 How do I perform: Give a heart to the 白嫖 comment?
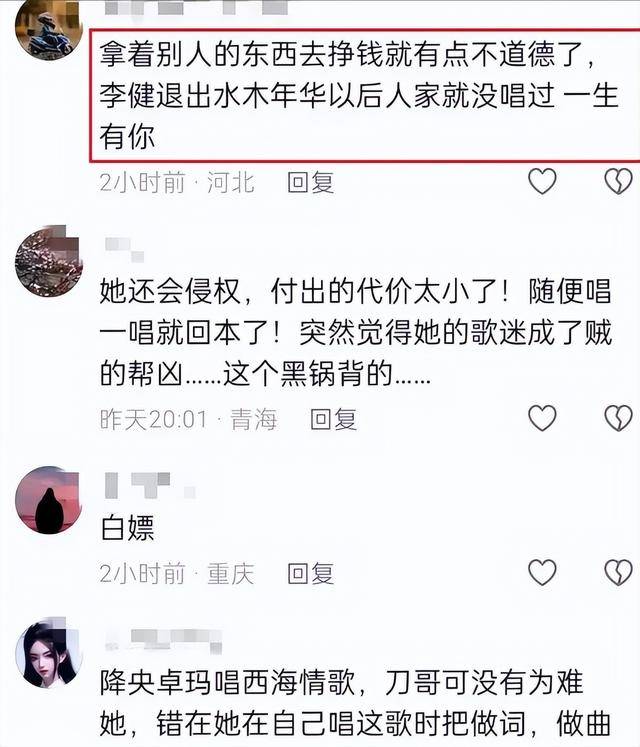point(542,572)
